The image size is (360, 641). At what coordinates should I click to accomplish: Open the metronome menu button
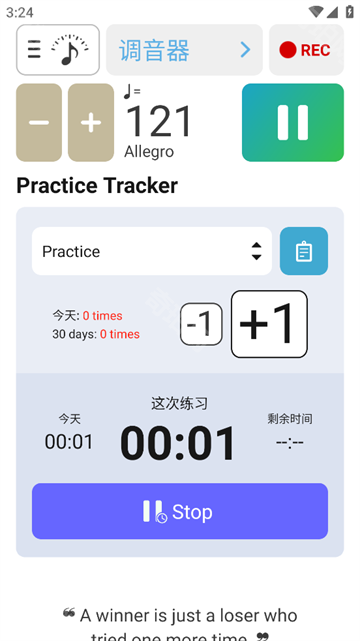(x=58, y=50)
